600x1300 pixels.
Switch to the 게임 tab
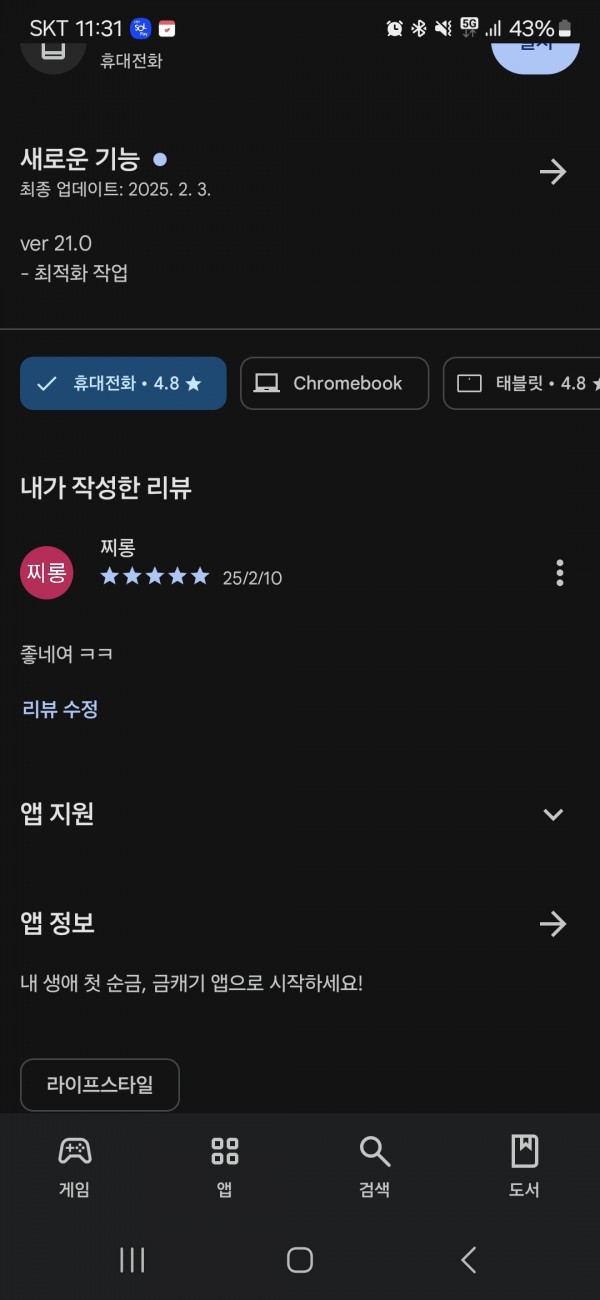75,1166
